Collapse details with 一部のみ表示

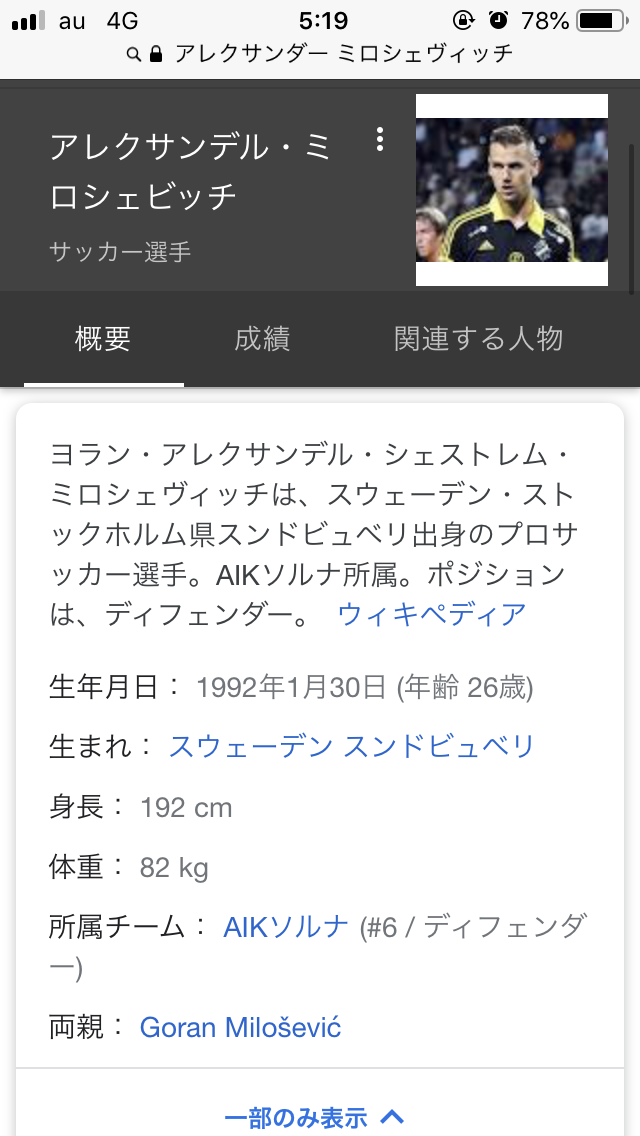(x=312, y=1117)
